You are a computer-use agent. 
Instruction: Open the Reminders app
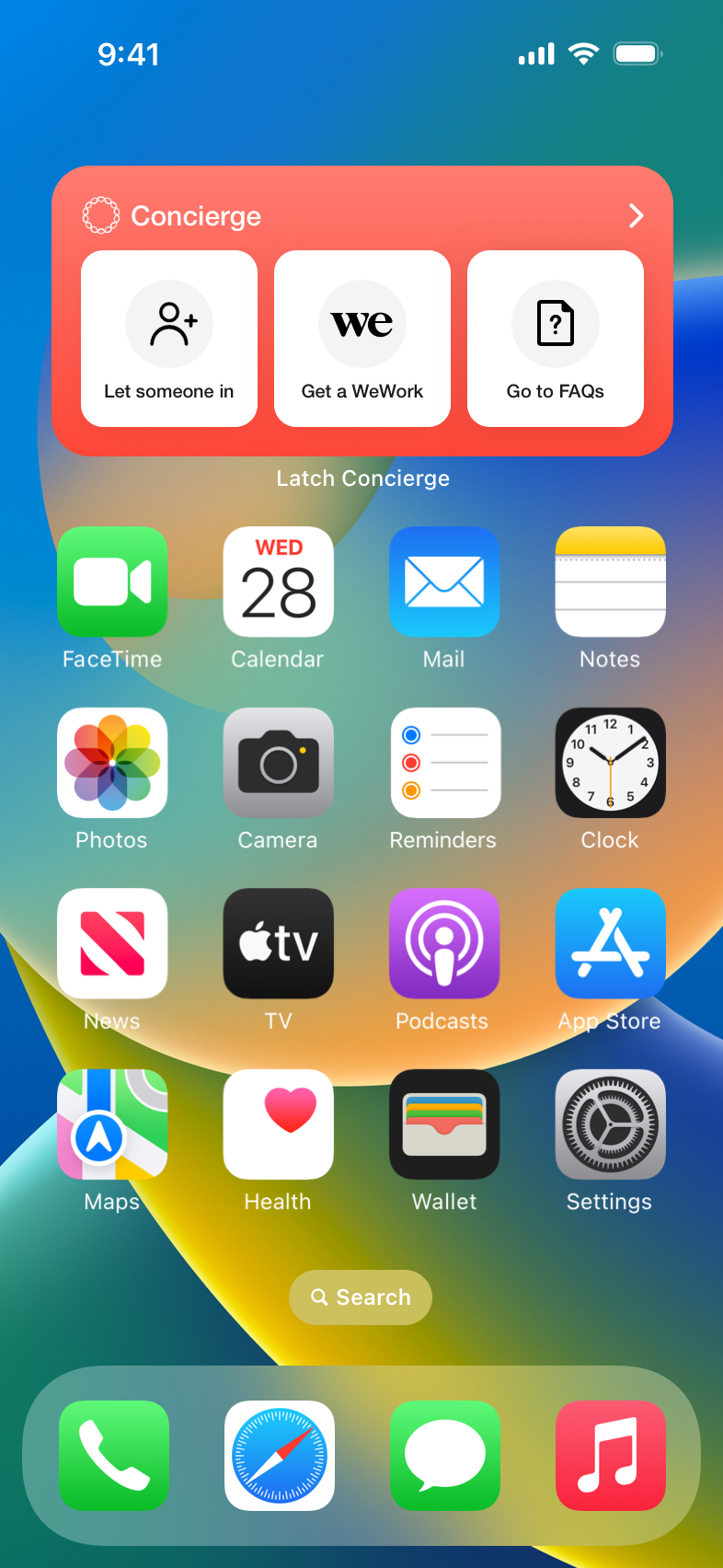tap(444, 763)
